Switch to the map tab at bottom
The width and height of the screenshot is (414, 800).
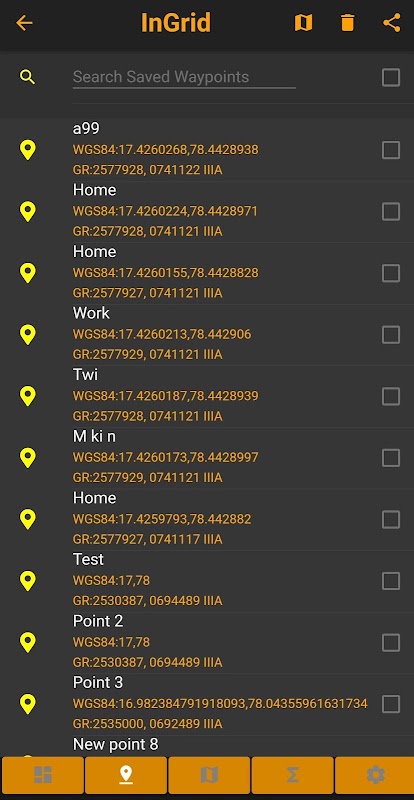209,775
